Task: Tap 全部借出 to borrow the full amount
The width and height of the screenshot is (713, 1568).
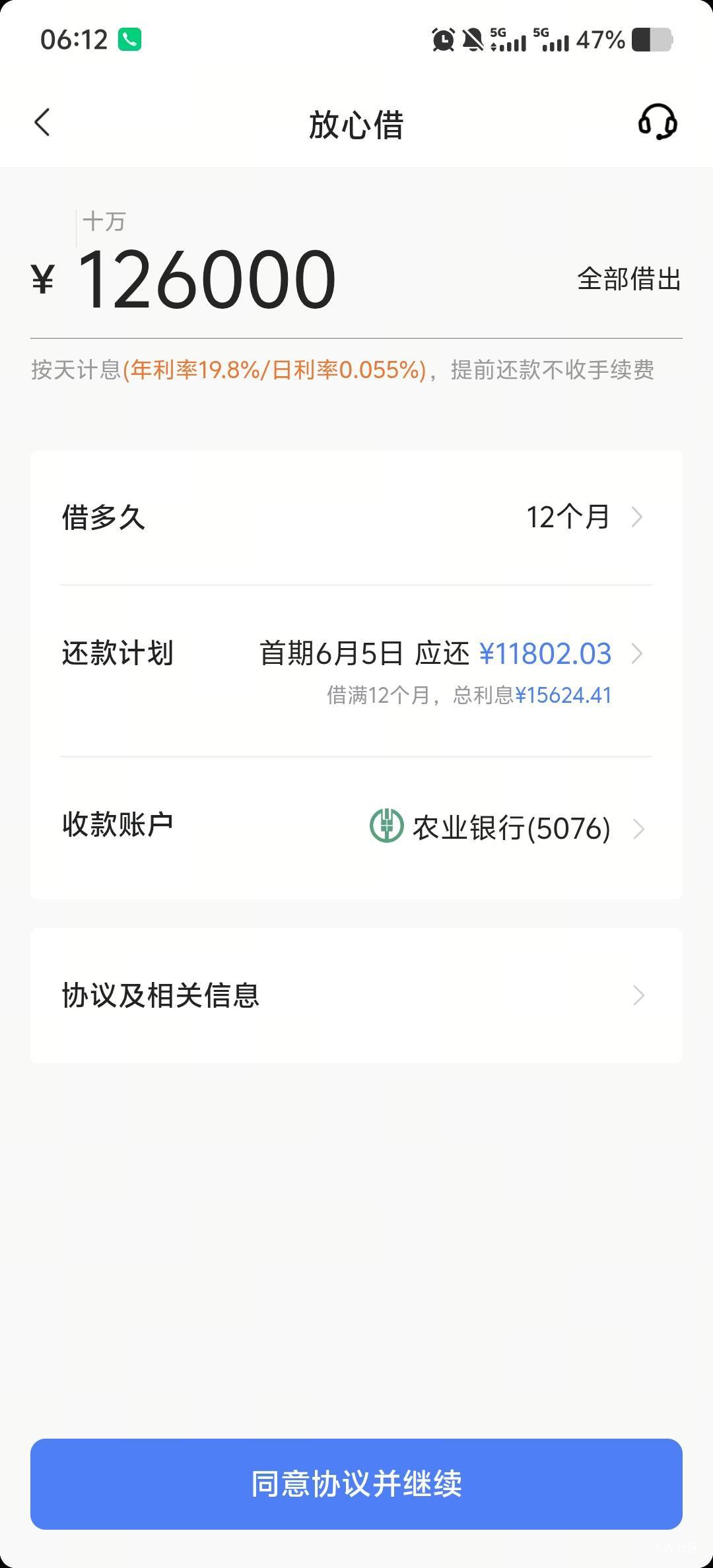Action: [x=628, y=279]
